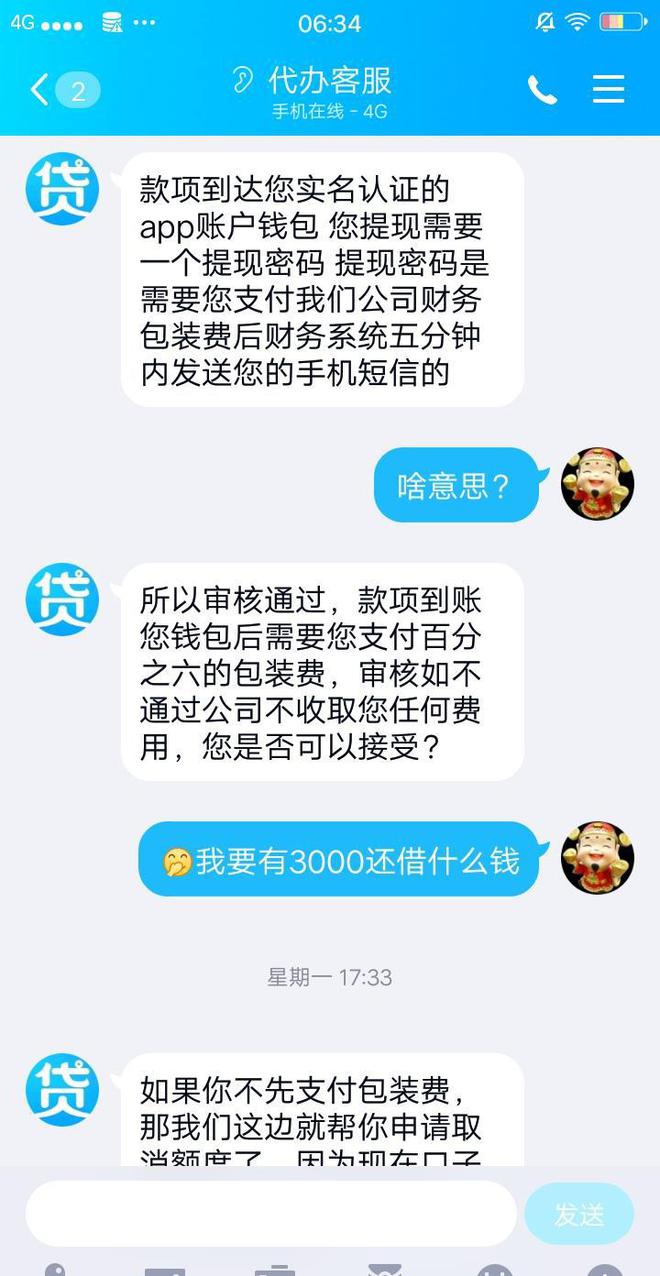Open my avatar beside 啥意思 message

pyautogui.click(x=598, y=484)
